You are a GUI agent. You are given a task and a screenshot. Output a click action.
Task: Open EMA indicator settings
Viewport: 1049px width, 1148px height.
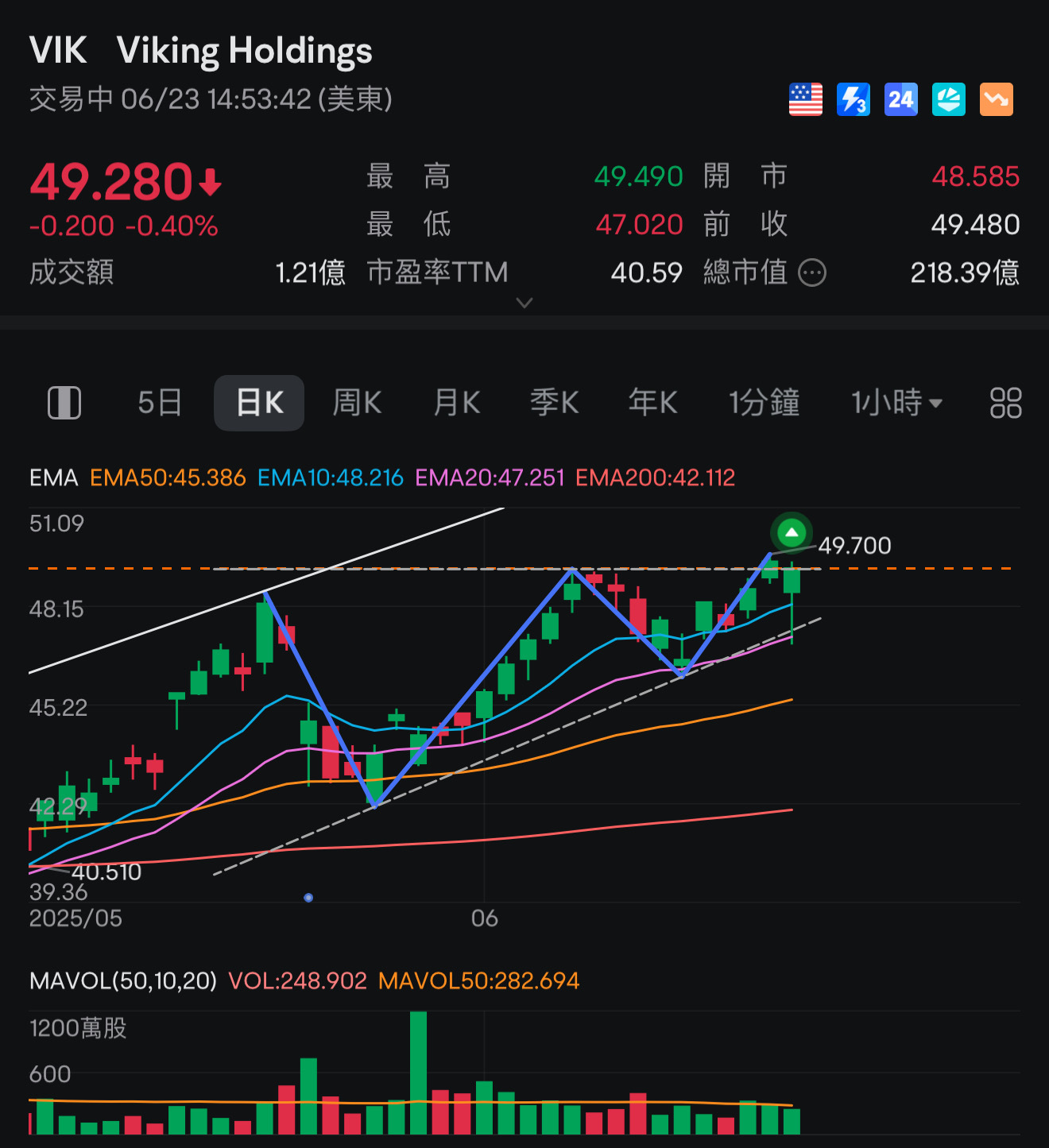pyautogui.click(x=54, y=477)
